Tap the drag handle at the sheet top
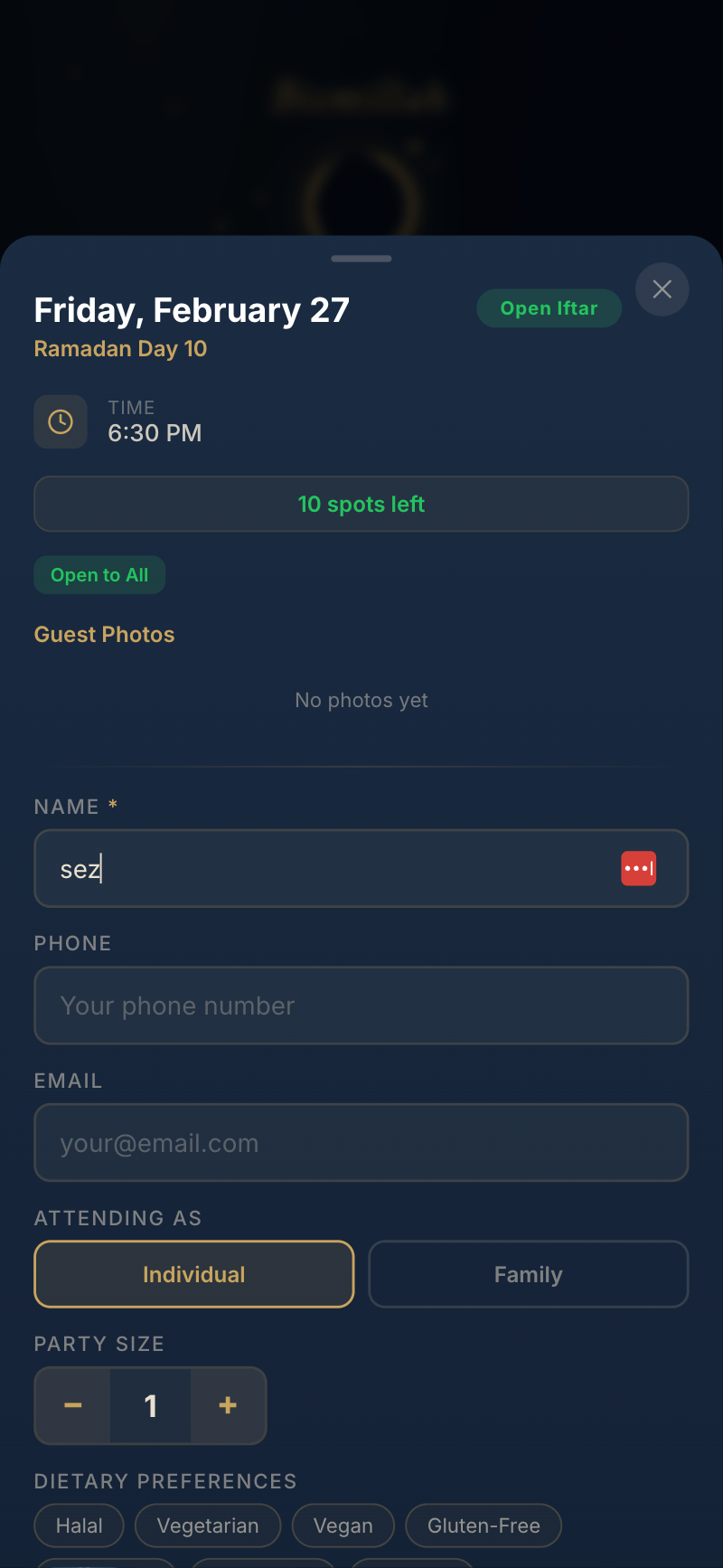 [x=361, y=258]
